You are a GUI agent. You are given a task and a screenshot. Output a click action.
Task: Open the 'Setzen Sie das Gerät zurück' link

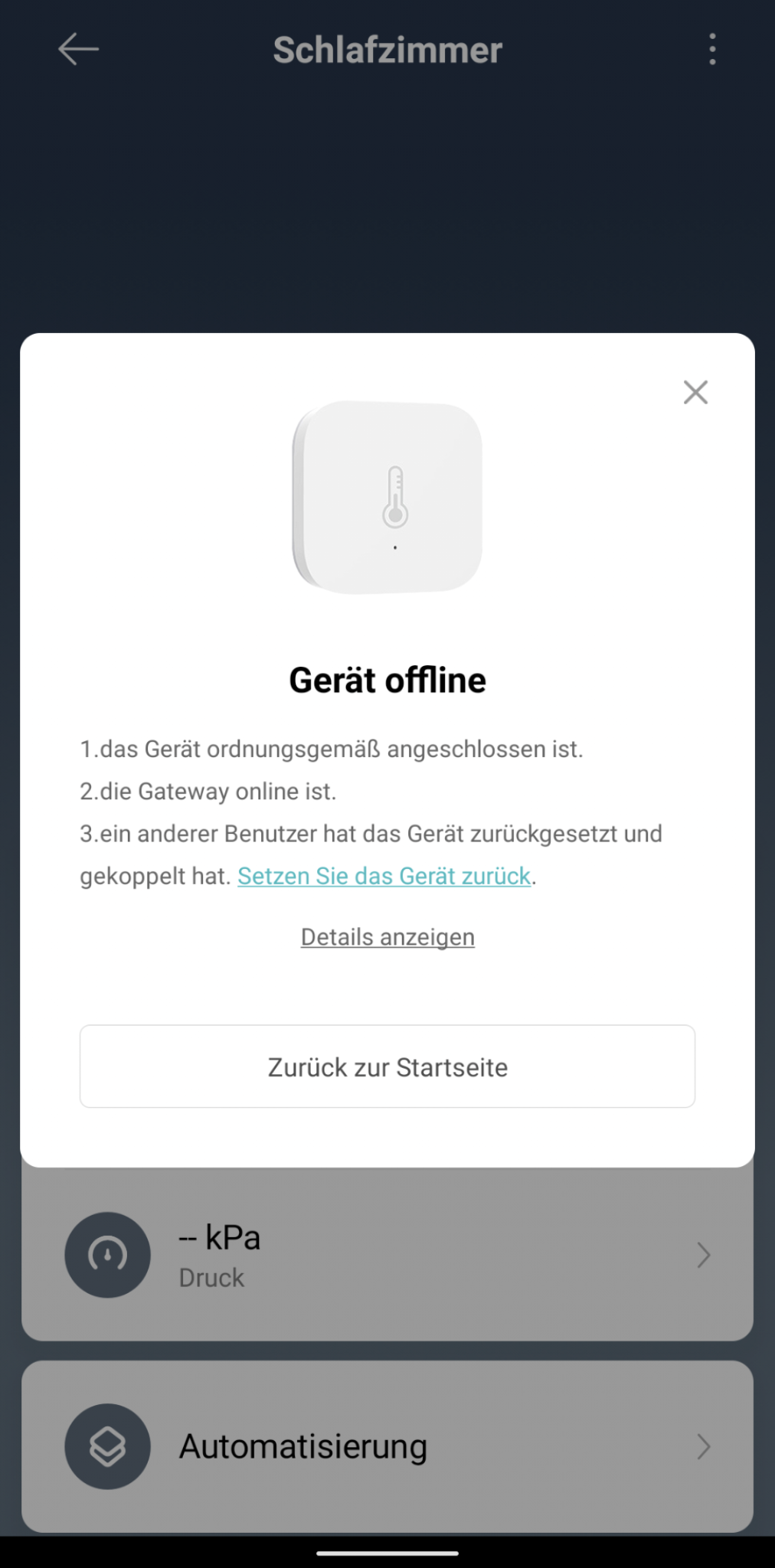click(384, 876)
